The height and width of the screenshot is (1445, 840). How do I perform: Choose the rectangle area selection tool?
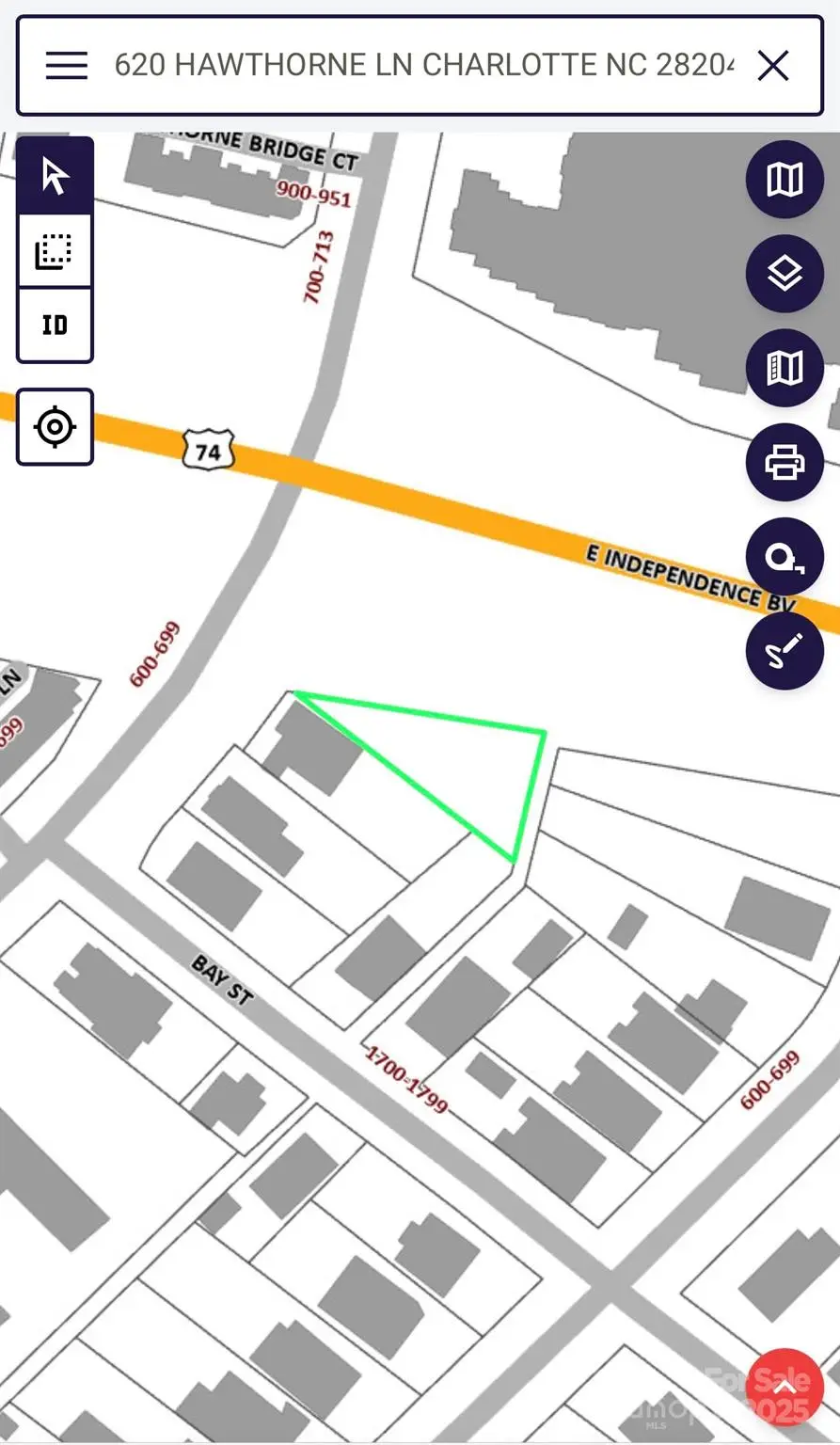pyautogui.click(x=55, y=251)
